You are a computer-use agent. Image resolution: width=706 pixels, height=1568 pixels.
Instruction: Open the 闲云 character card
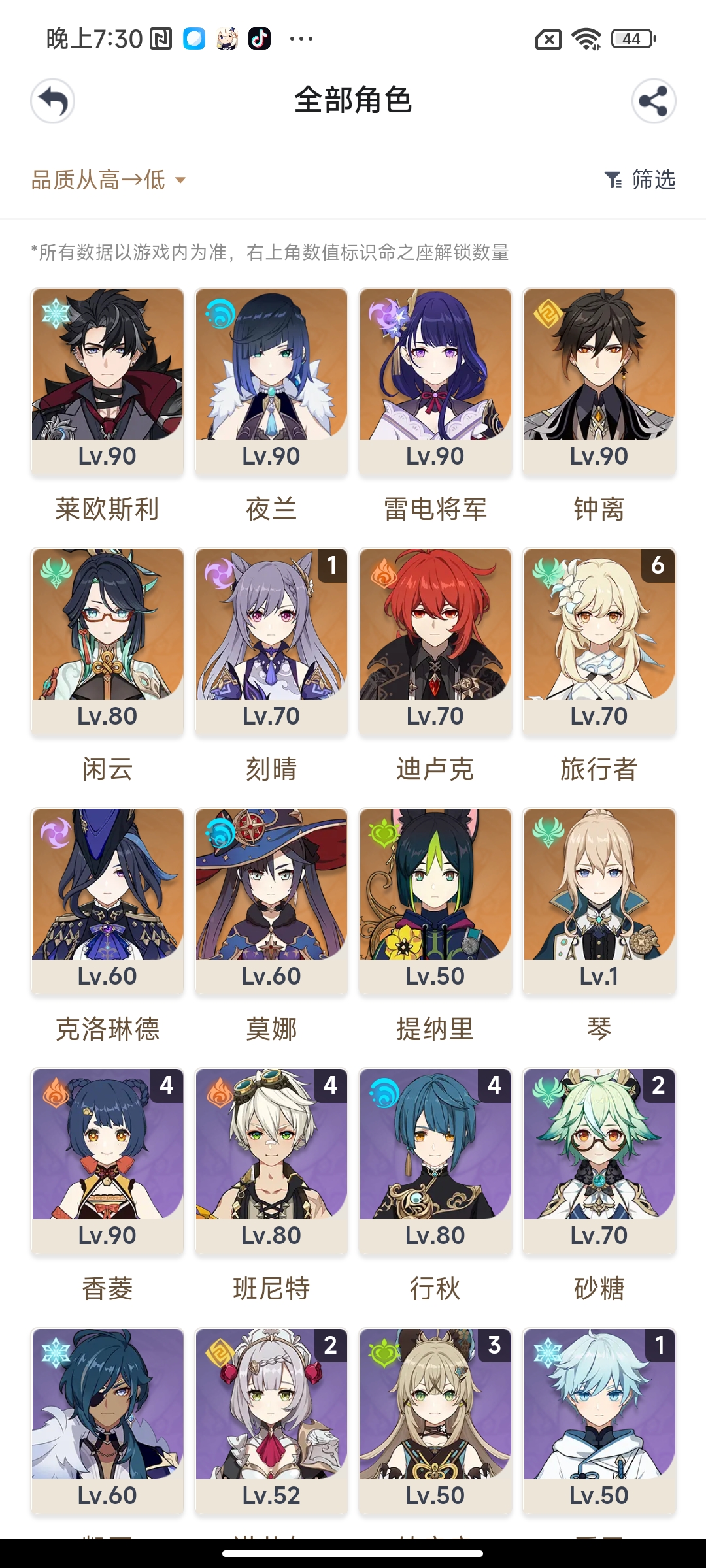coord(108,641)
